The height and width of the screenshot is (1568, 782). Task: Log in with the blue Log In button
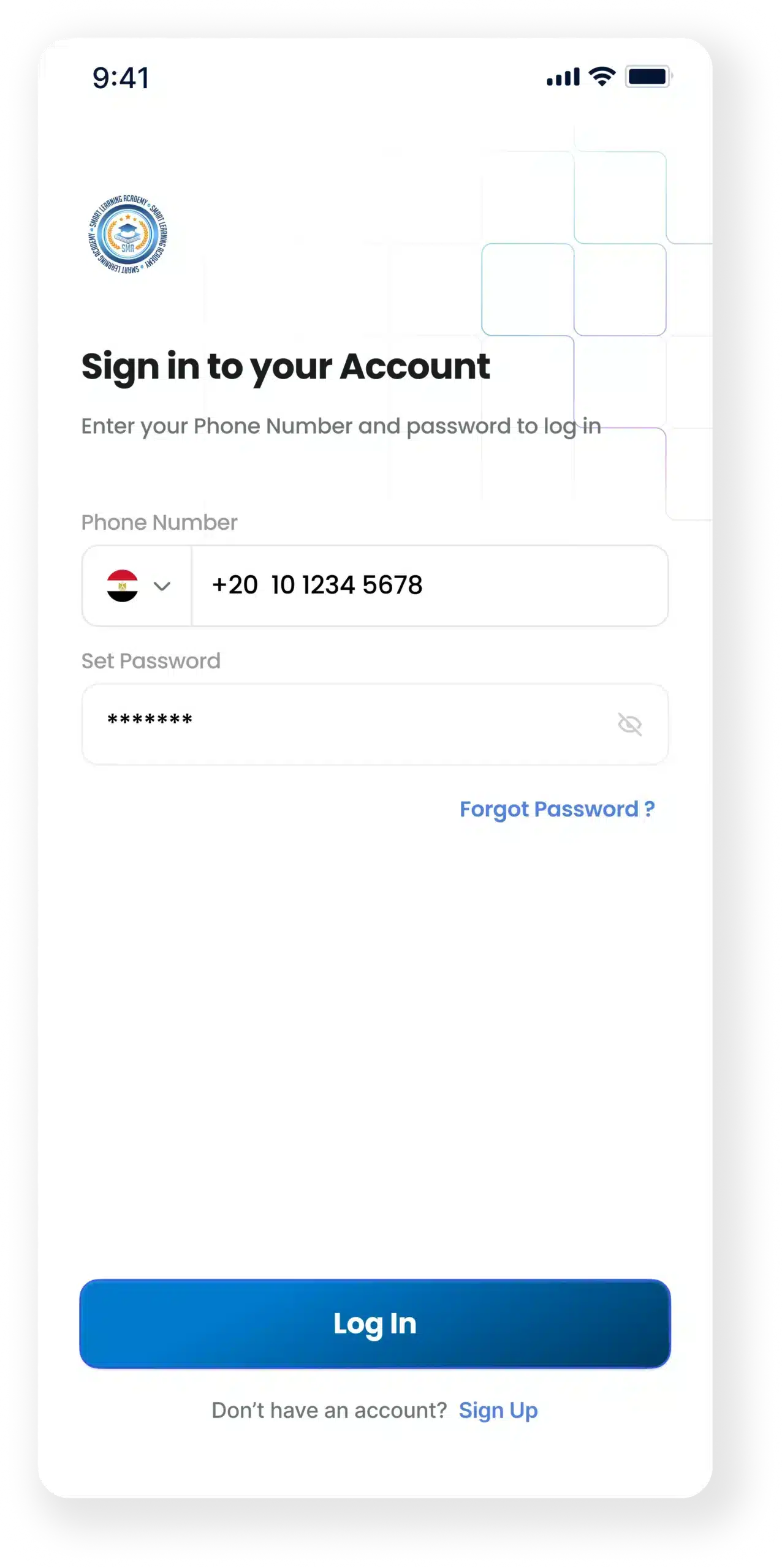point(375,1324)
